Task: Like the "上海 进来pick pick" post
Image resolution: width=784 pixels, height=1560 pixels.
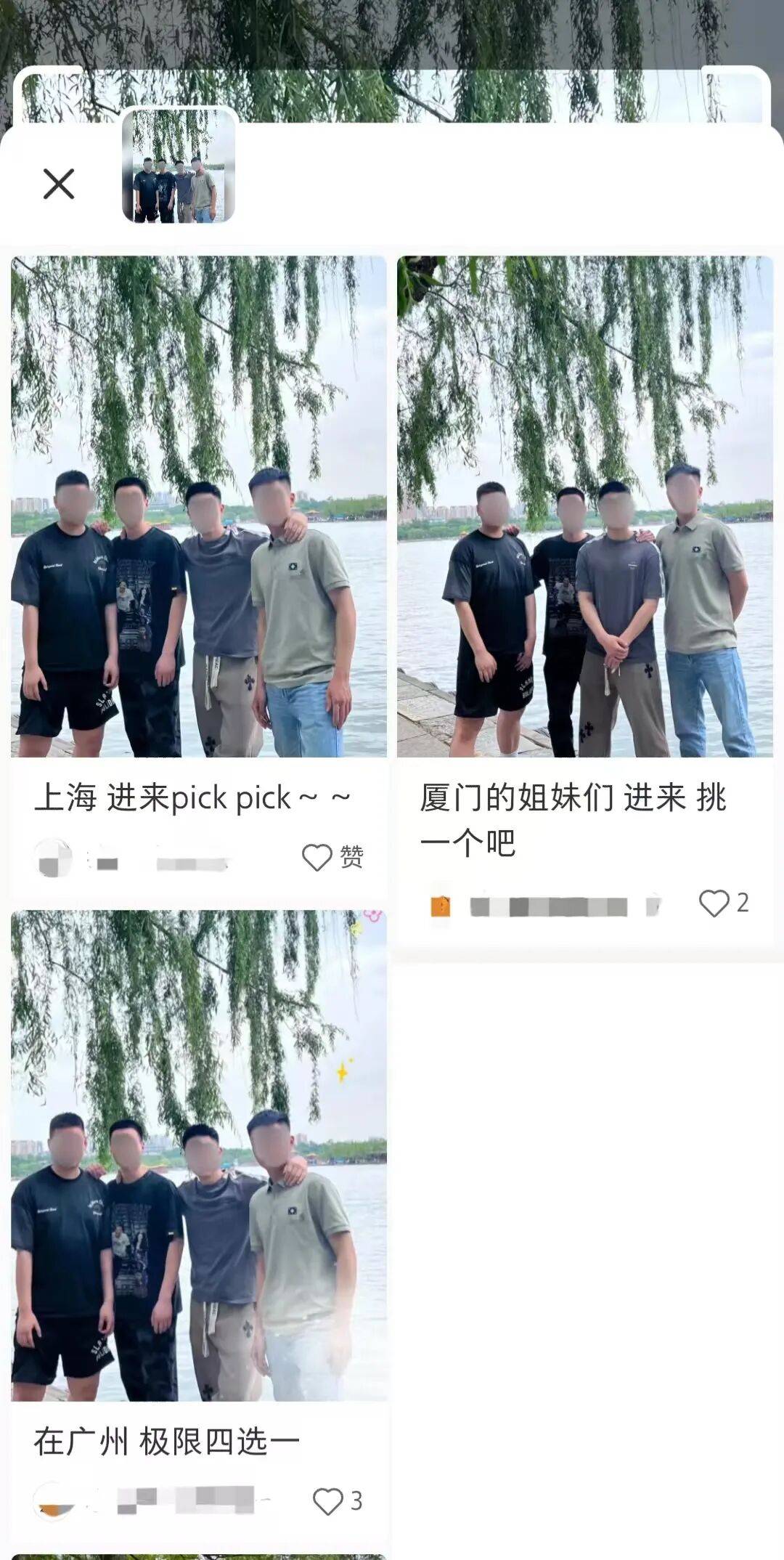Action: click(317, 858)
